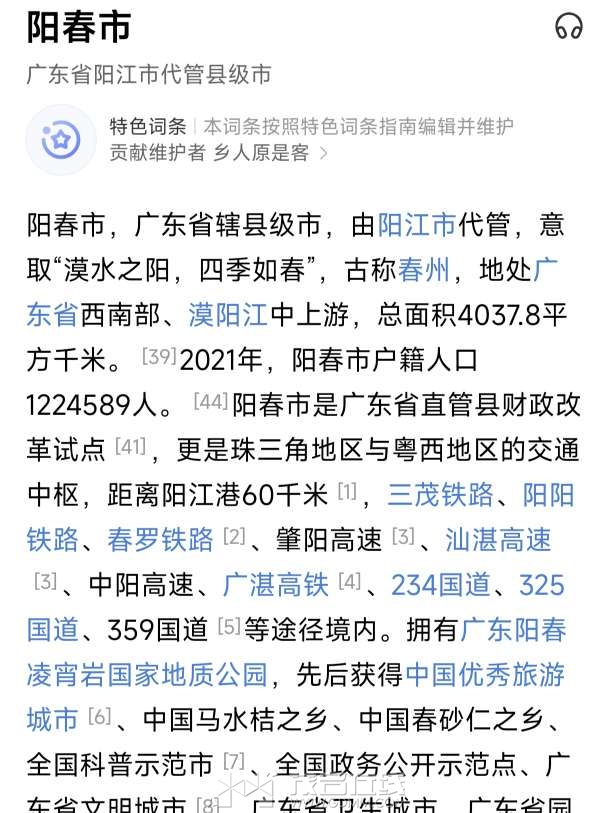Screen dimensions: 610x813
Task: Open the 春州 link
Action: coord(423,270)
